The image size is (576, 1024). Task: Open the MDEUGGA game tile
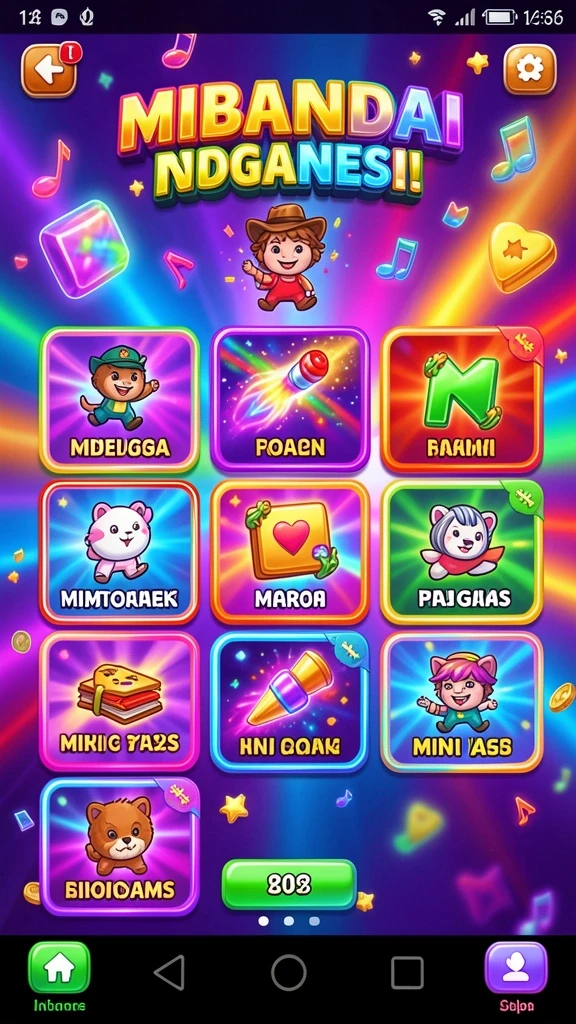120,400
